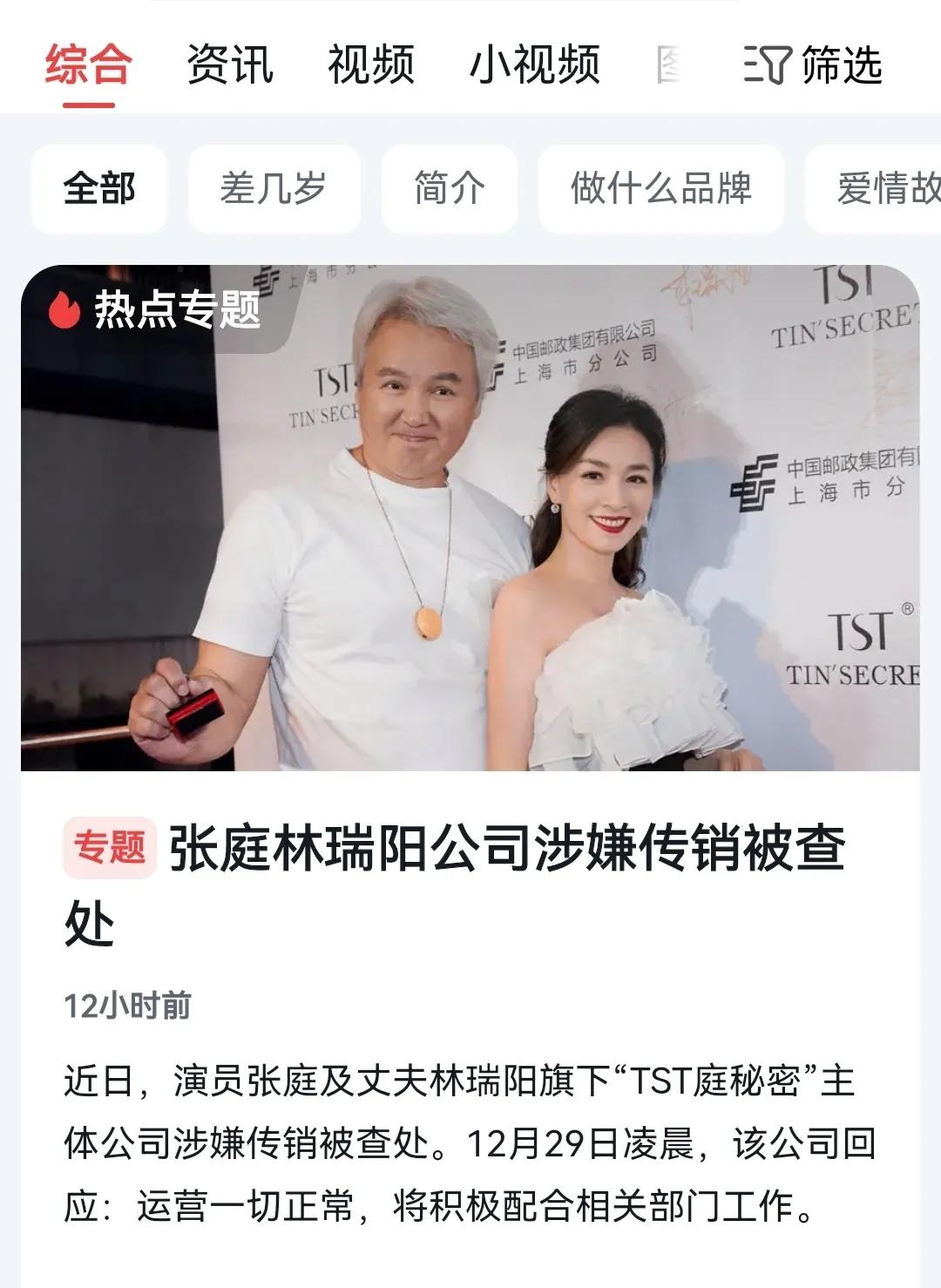The height and width of the screenshot is (1288, 941).
Task: Tap the red underline indicator beneath 综合
Action: click(x=87, y=104)
